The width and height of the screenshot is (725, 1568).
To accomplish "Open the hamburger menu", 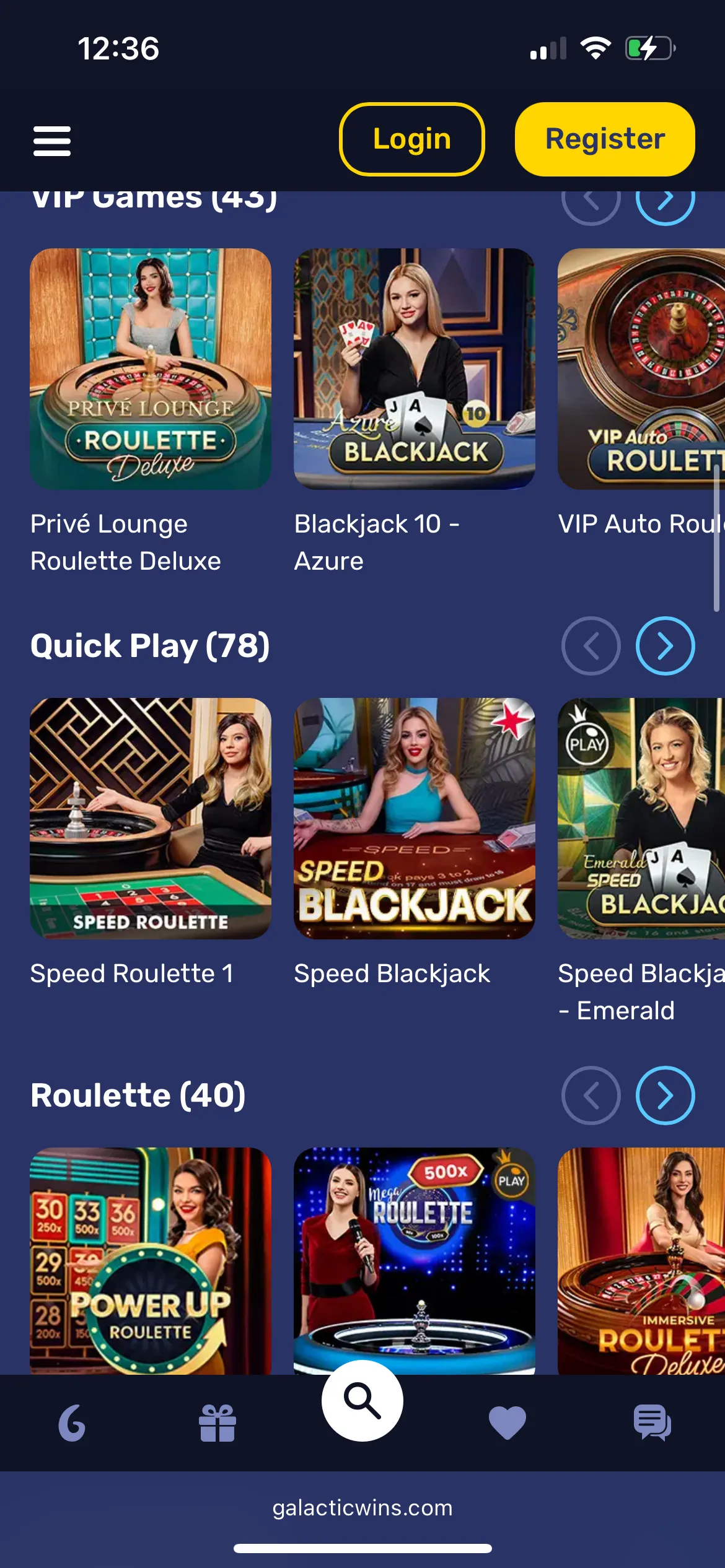I will (x=52, y=141).
